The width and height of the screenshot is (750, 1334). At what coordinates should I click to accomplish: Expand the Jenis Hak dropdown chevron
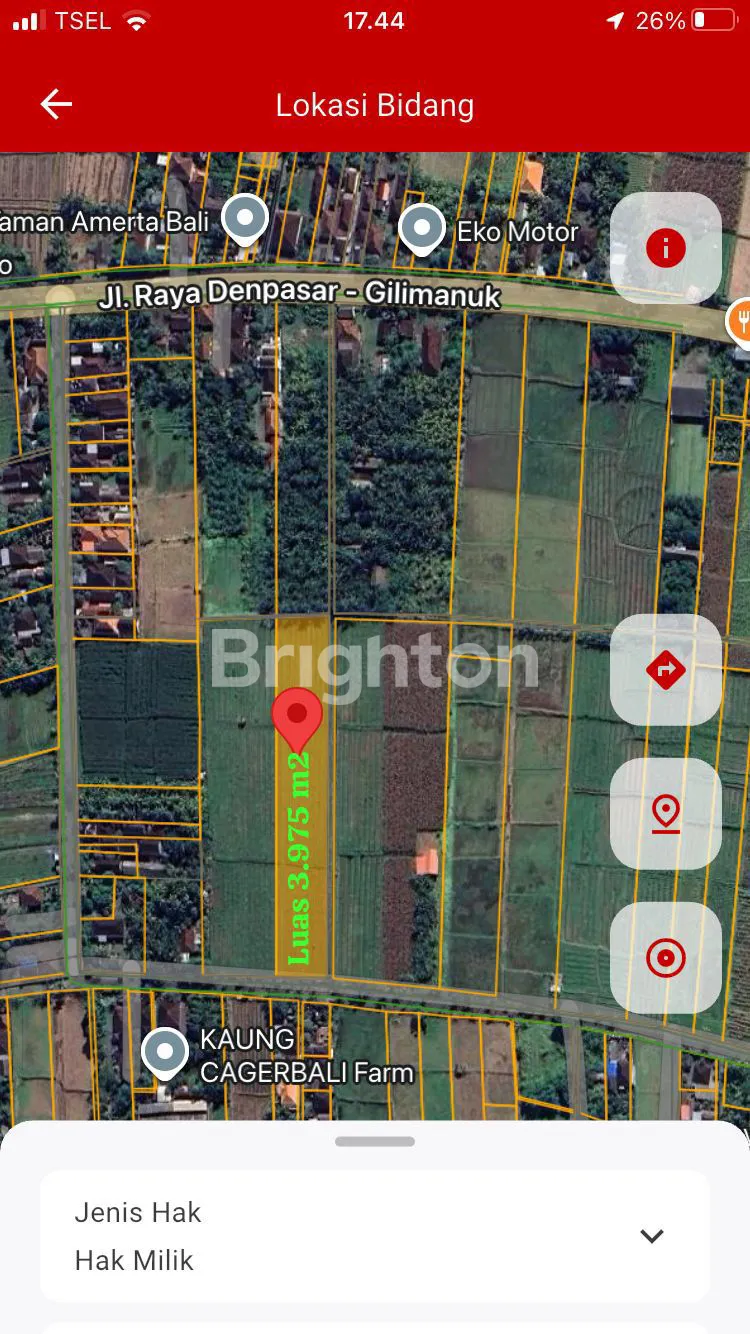pos(652,1236)
